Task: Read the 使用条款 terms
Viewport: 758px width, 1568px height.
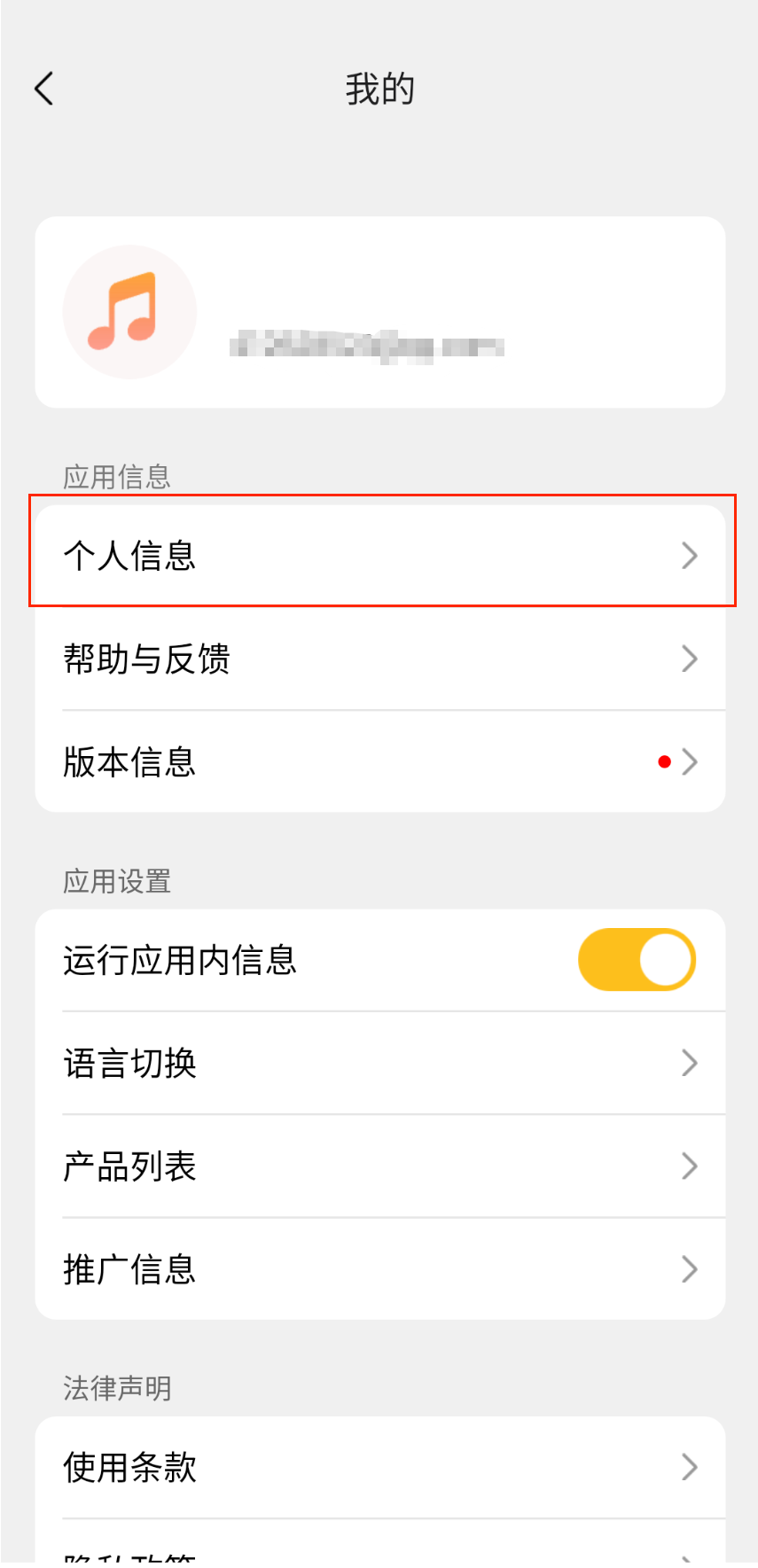Action: (379, 1467)
